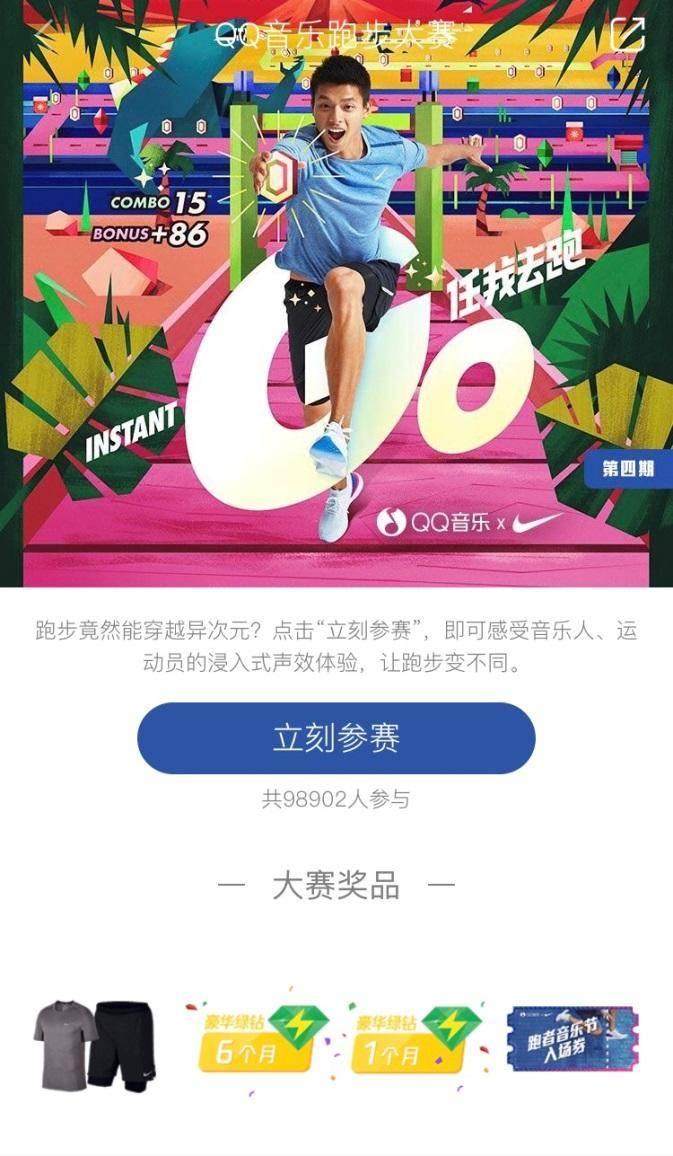
Task: Share the QQ音乐跑步大赛 page
Action: 628,33
